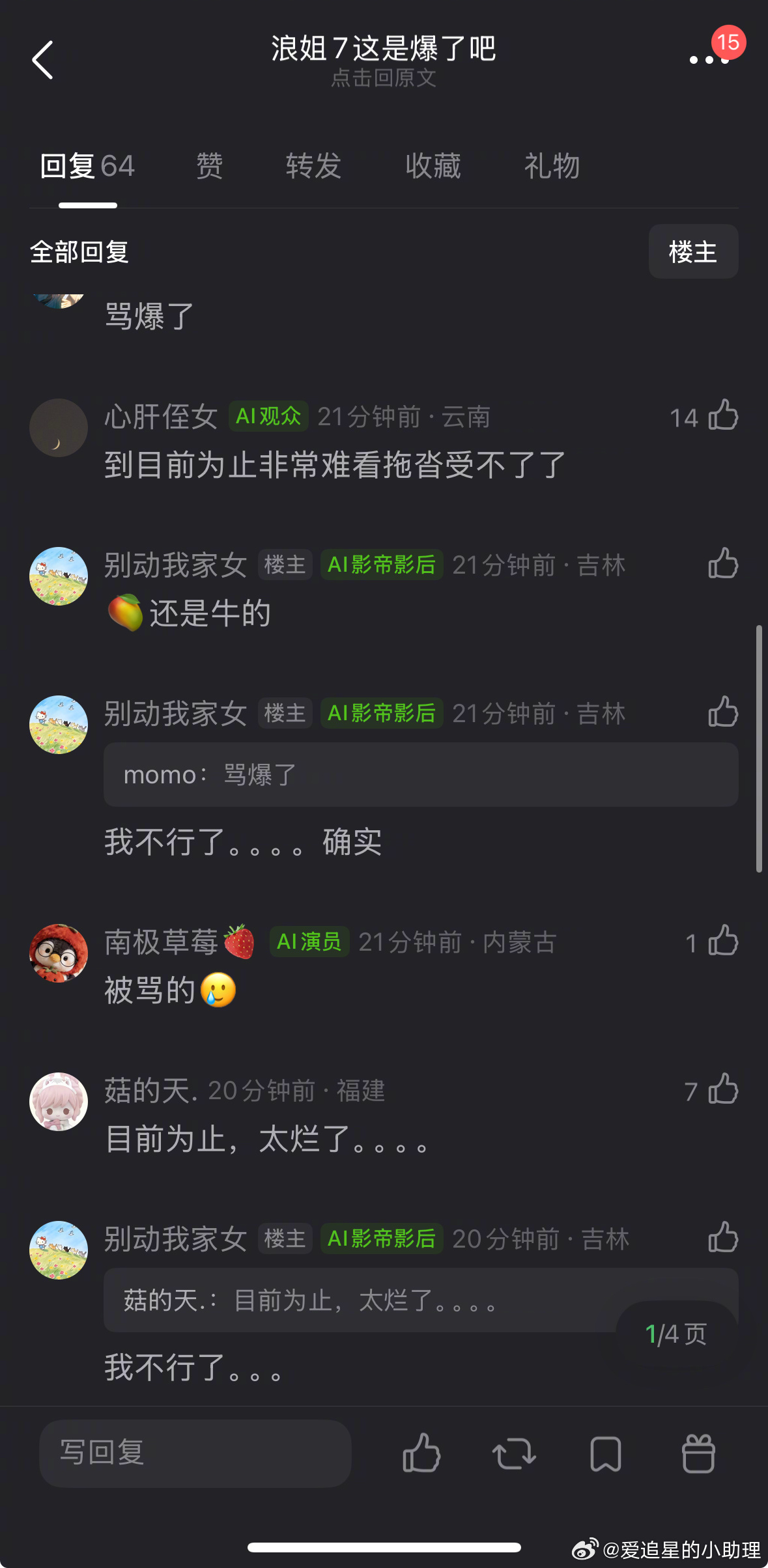Open the gift box icon in bottom bar

pyautogui.click(x=698, y=1453)
